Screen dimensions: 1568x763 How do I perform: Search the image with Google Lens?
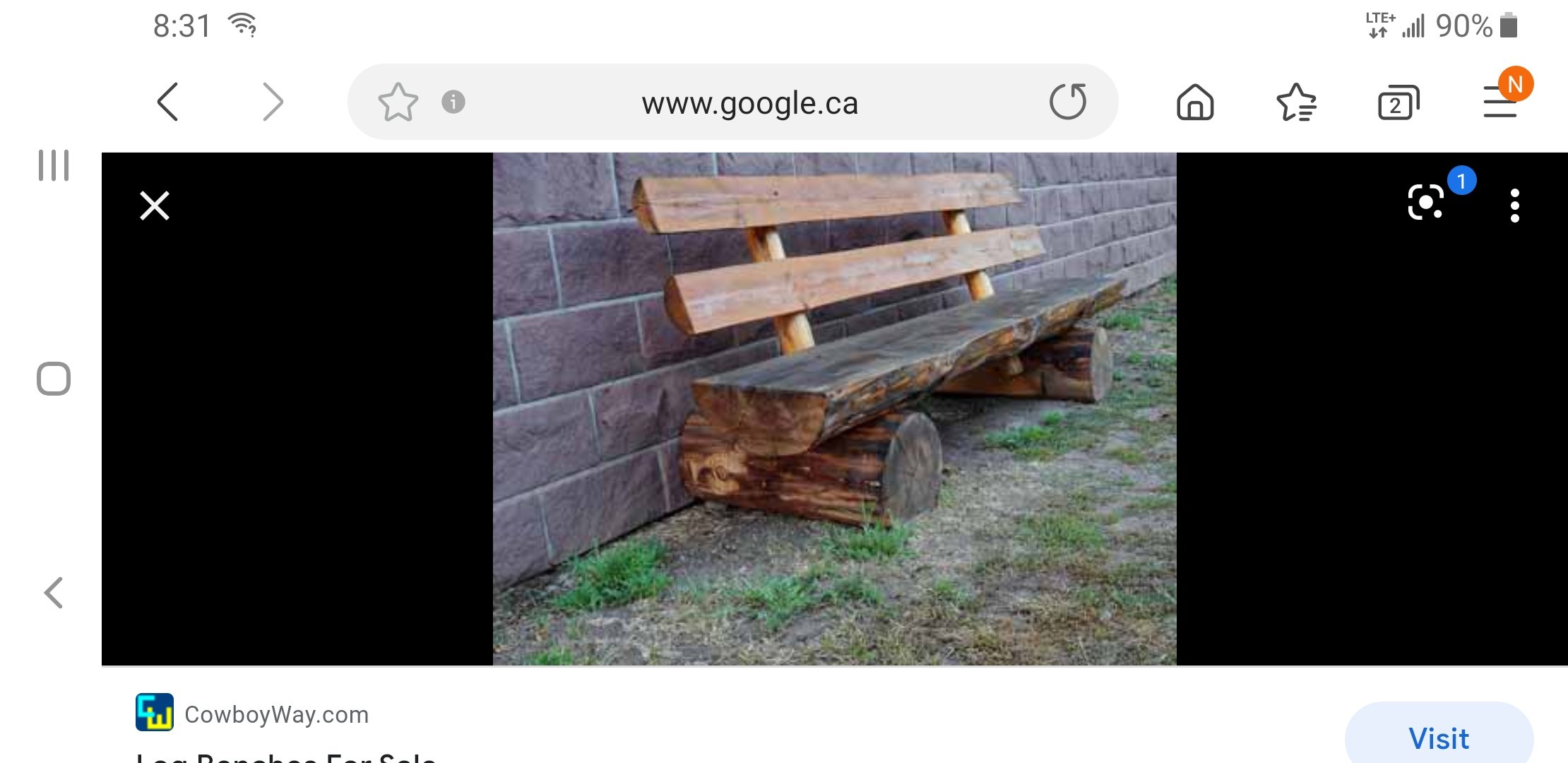tap(1426, 203)
